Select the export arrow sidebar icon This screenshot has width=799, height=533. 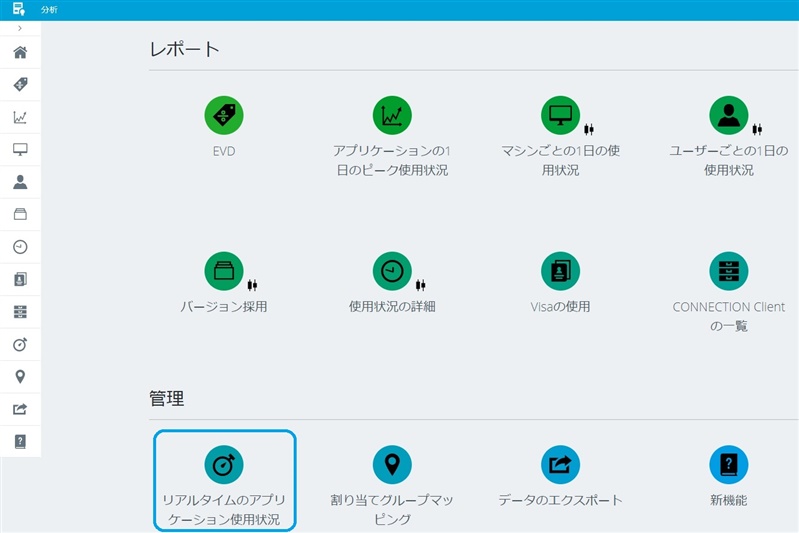20,408
